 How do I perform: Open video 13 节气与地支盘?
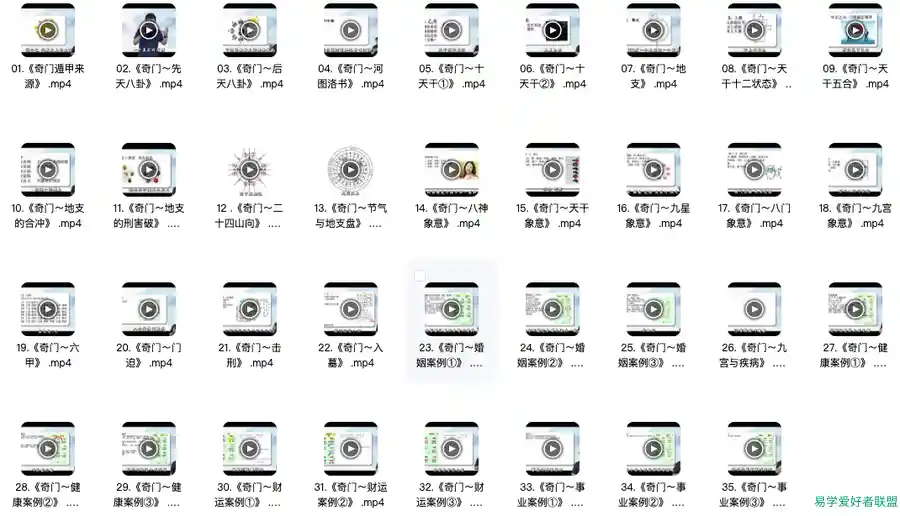click(350, 169)
